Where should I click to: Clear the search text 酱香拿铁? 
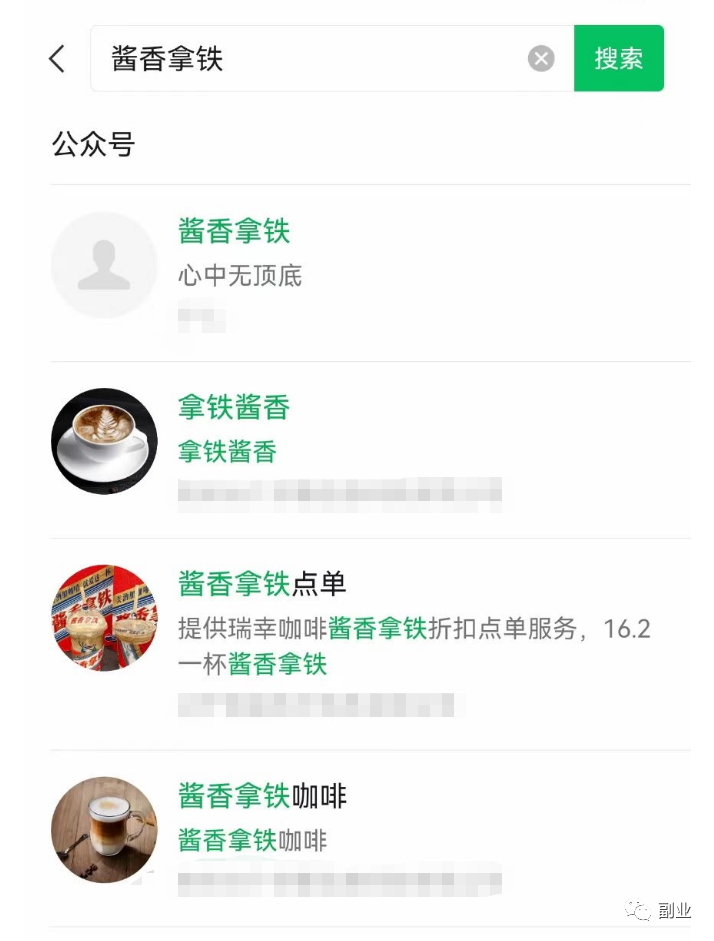point(541,59)
